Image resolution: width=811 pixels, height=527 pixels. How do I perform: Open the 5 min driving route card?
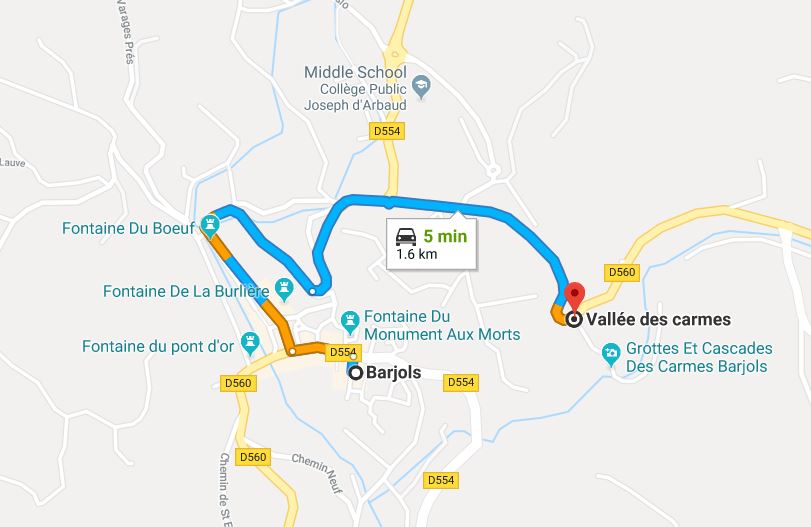(432, 244)
